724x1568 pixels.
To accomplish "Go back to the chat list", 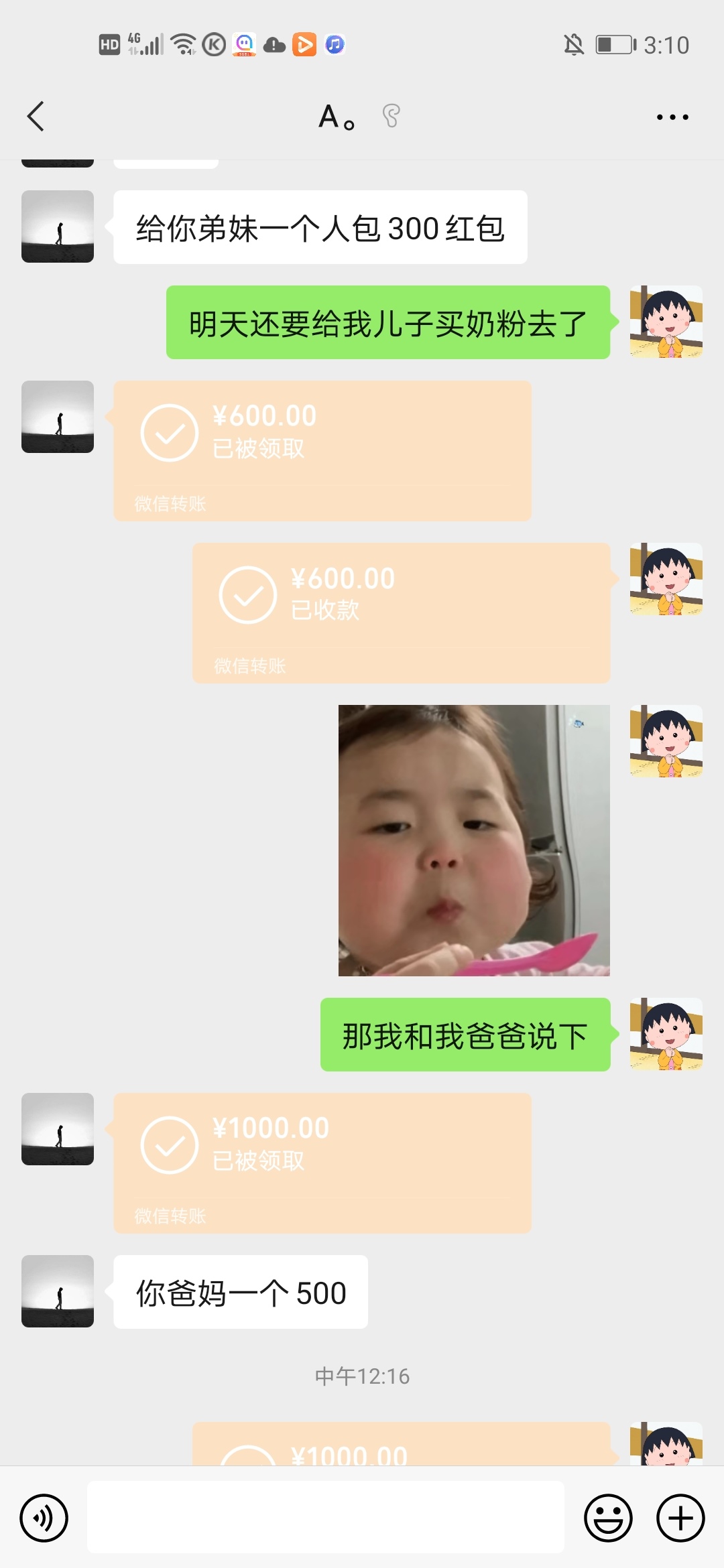I will (x=36, y=117).
